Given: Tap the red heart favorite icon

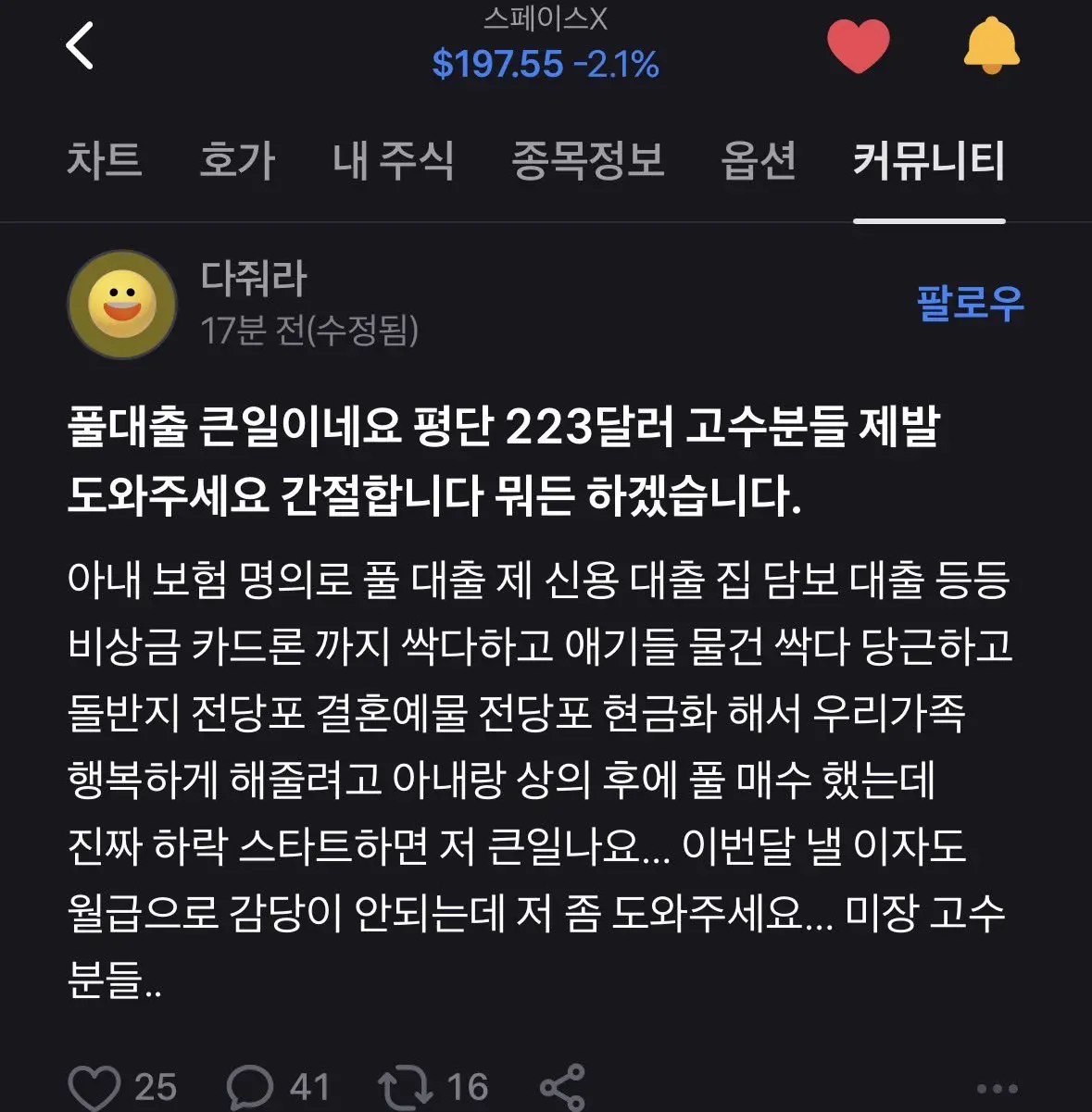Looking at the screenshot, I should click(859, 45).
